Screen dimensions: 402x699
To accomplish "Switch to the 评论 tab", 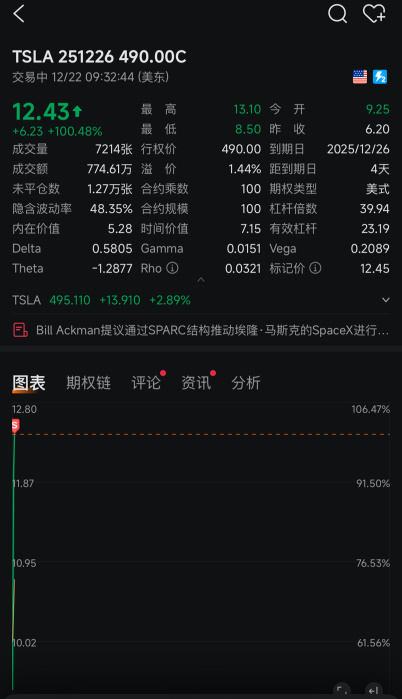I will 146,382.
